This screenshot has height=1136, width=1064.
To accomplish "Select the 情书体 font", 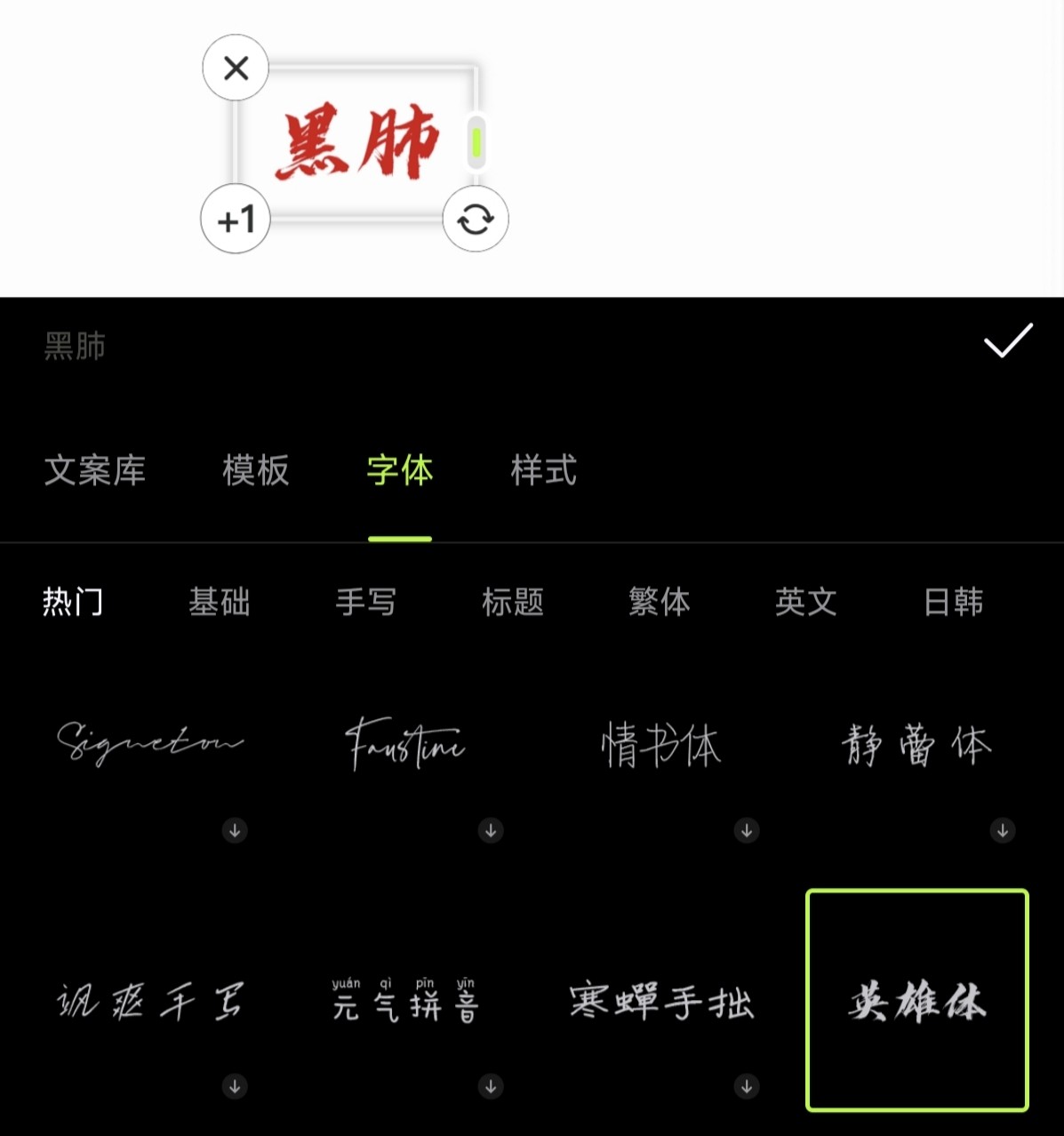I will 661,745.
